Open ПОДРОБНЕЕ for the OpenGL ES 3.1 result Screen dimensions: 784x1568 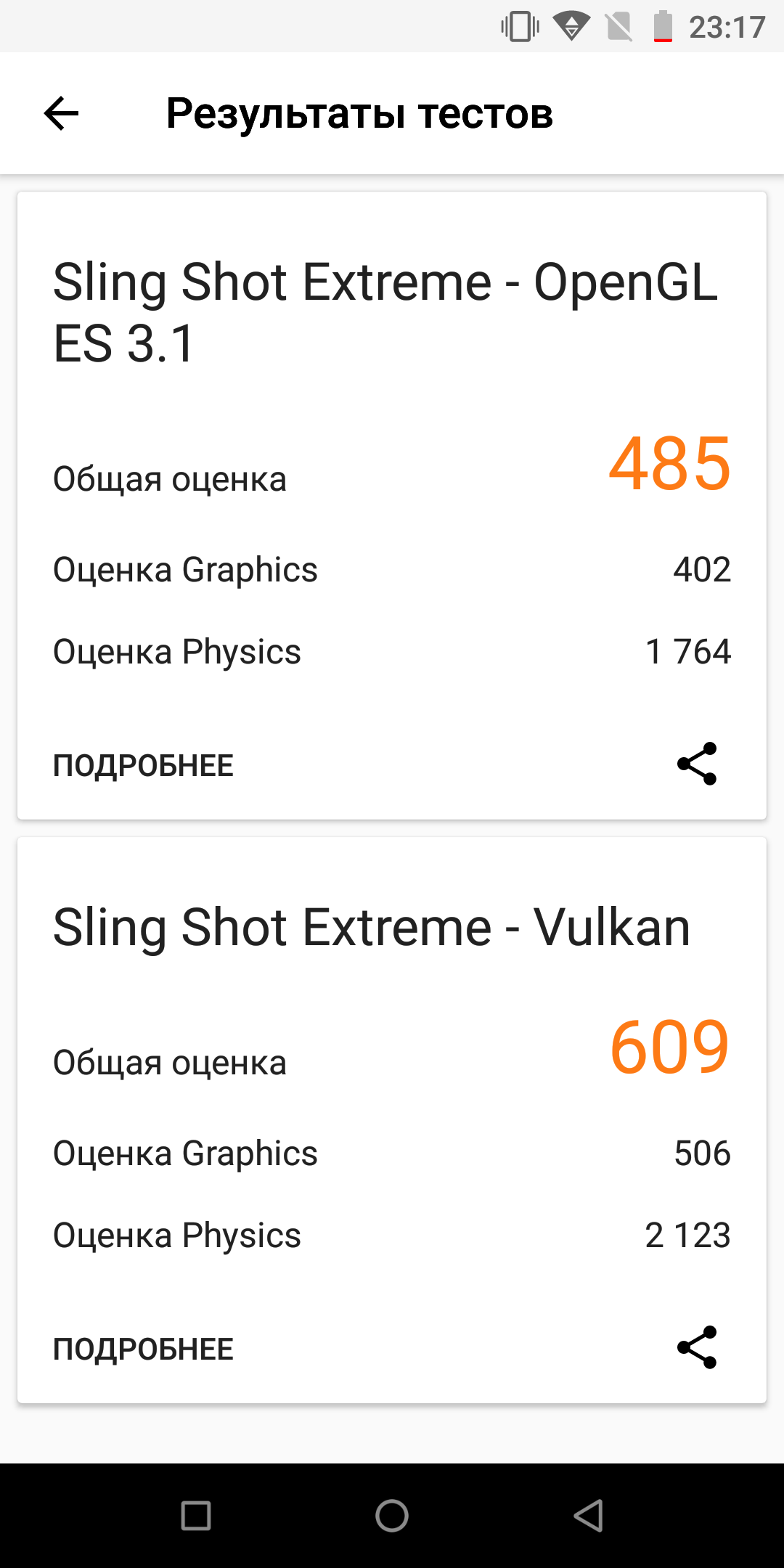point(143,765)
